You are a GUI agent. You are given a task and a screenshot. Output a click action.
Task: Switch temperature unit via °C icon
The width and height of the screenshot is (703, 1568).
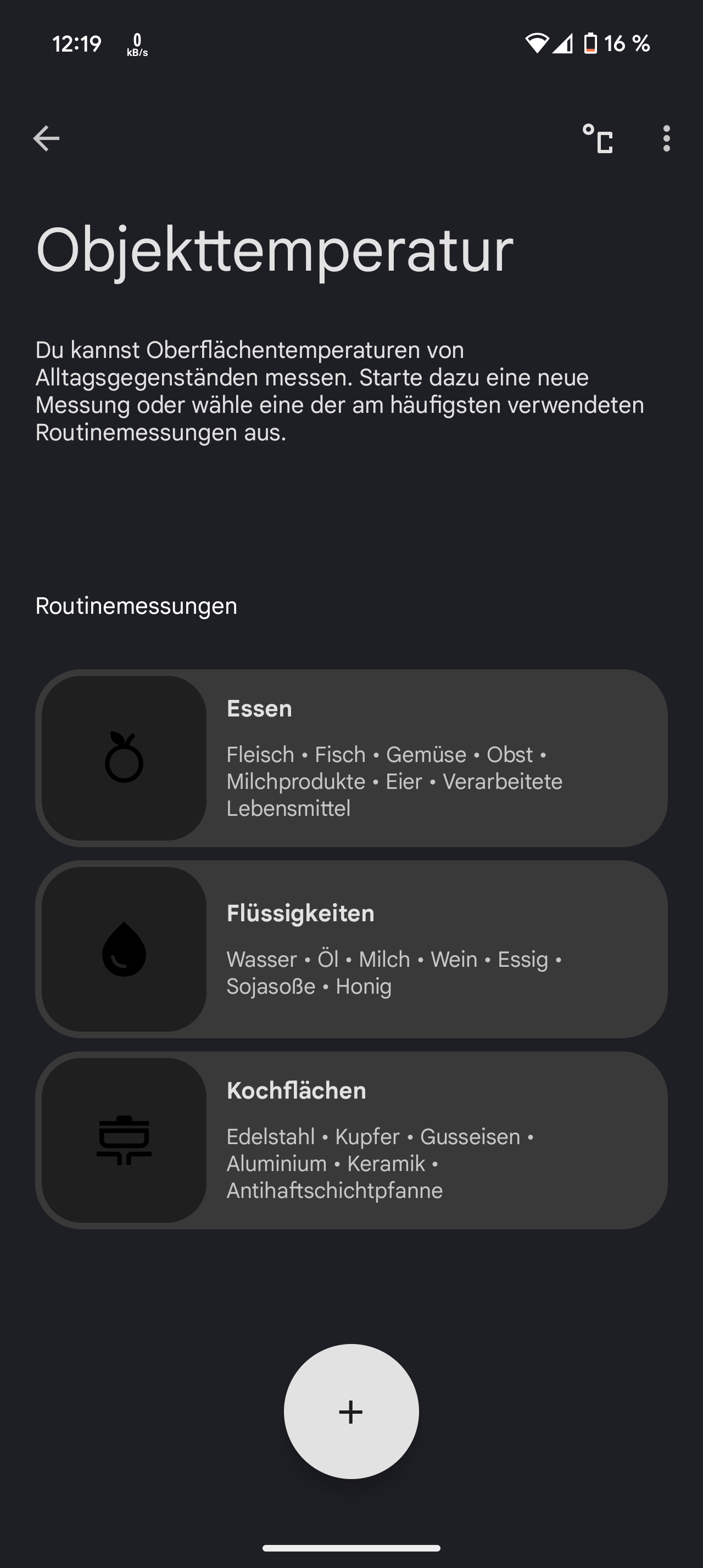point(597,139)
